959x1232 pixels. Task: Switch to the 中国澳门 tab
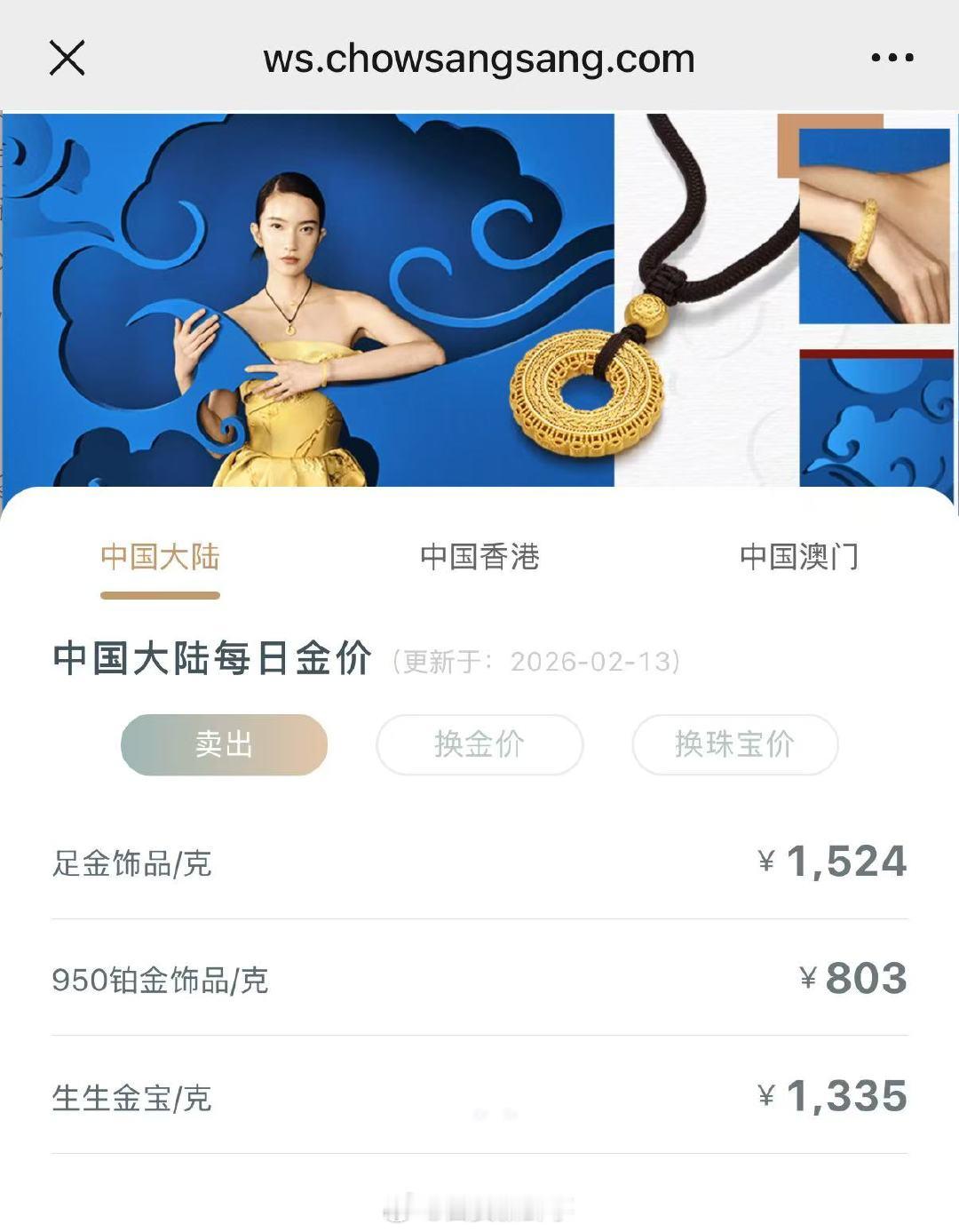[x=798, y=557]
